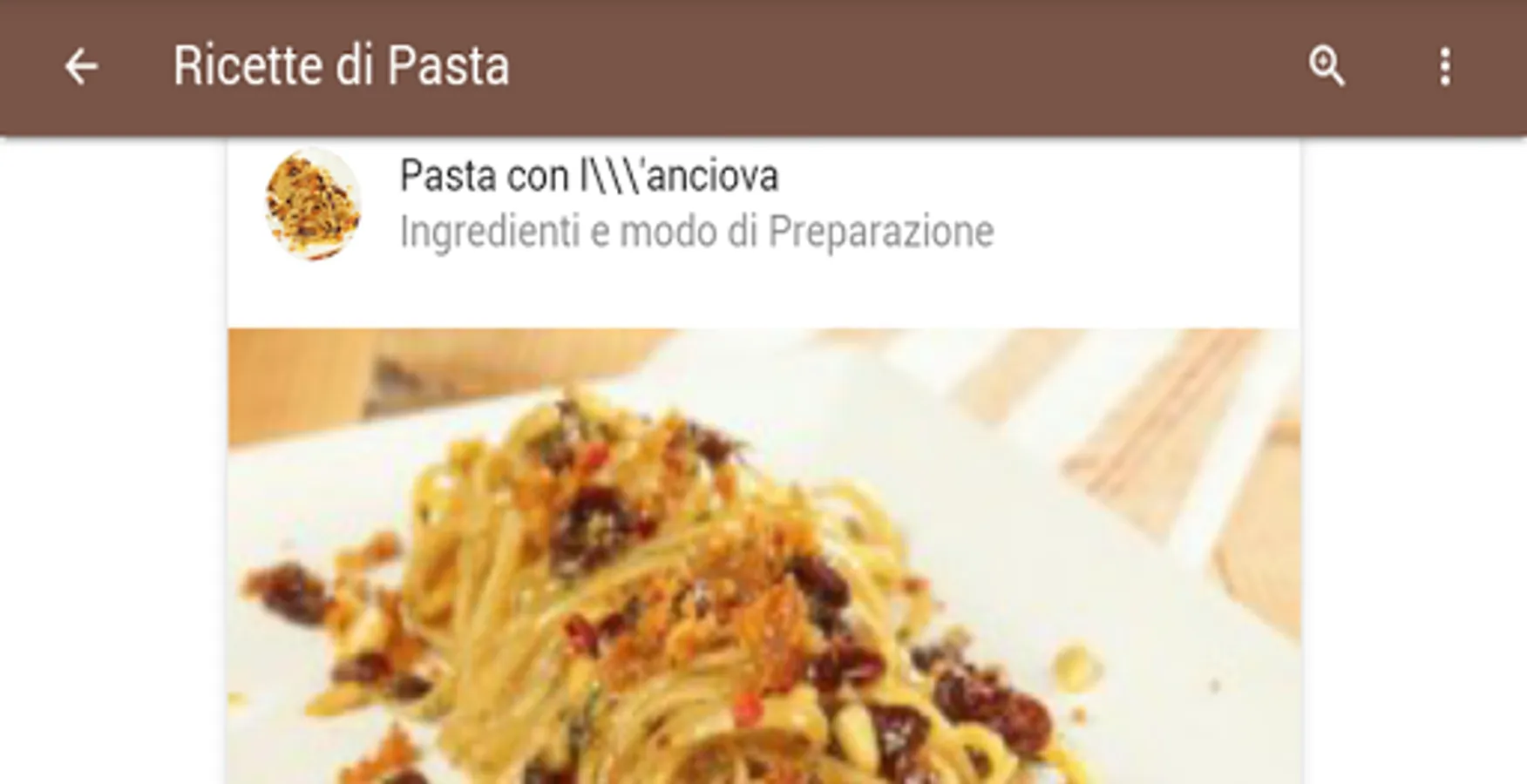The image size is (1527, 784).
Task: Tap the zoom magnifier icon
Action: click(x=1327, y=66)
